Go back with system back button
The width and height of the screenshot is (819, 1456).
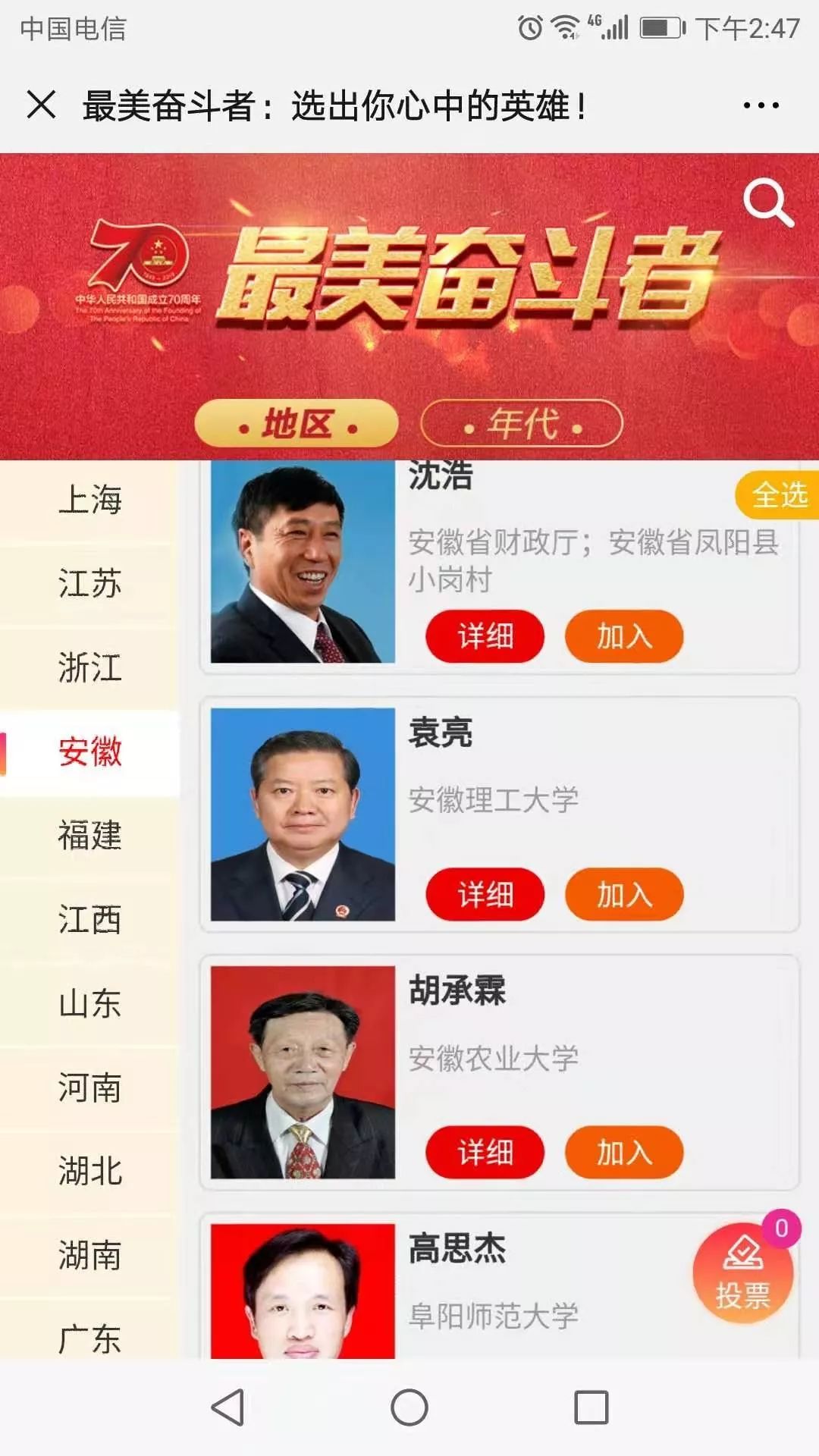point(227,1407)
